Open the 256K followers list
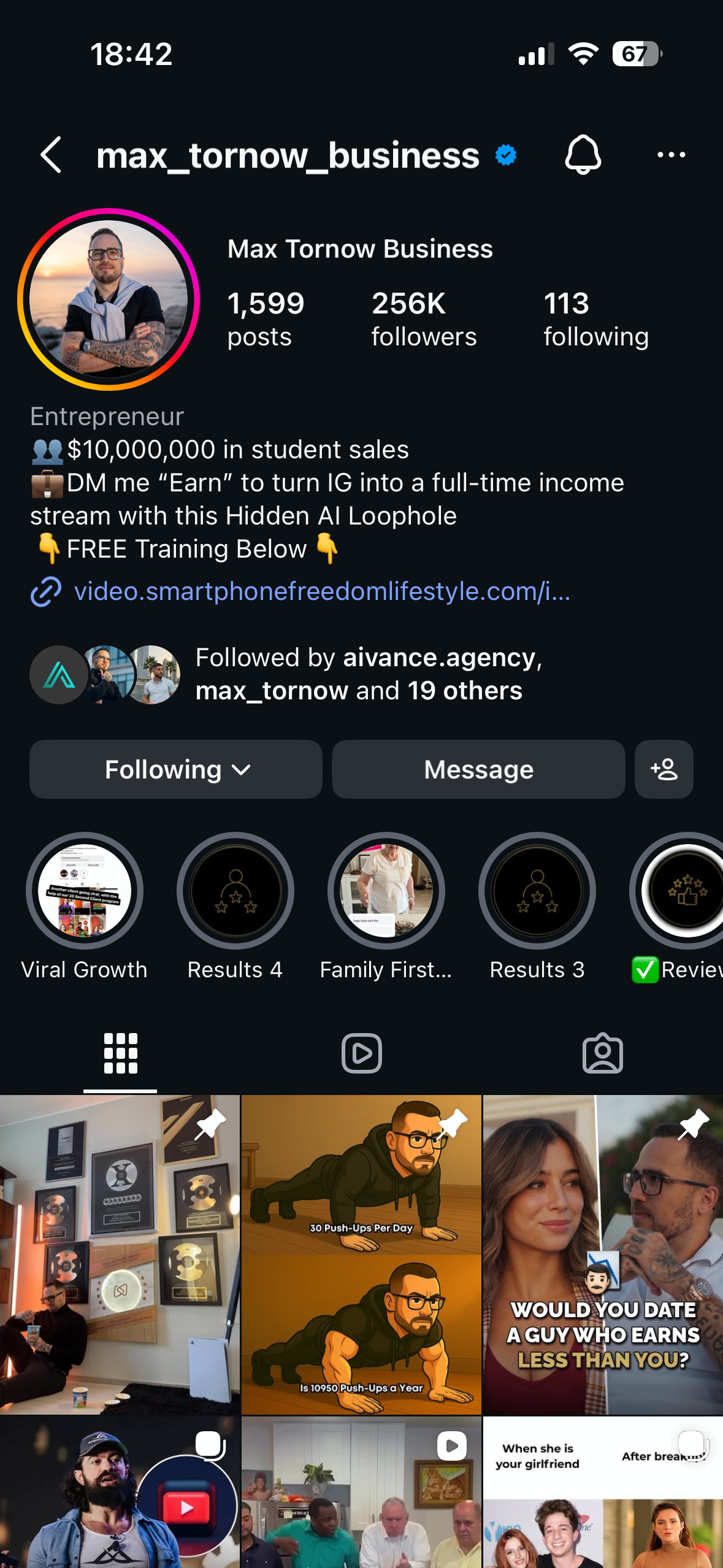Viewport: 723px width, 1568px height. [x=424, y=319]
